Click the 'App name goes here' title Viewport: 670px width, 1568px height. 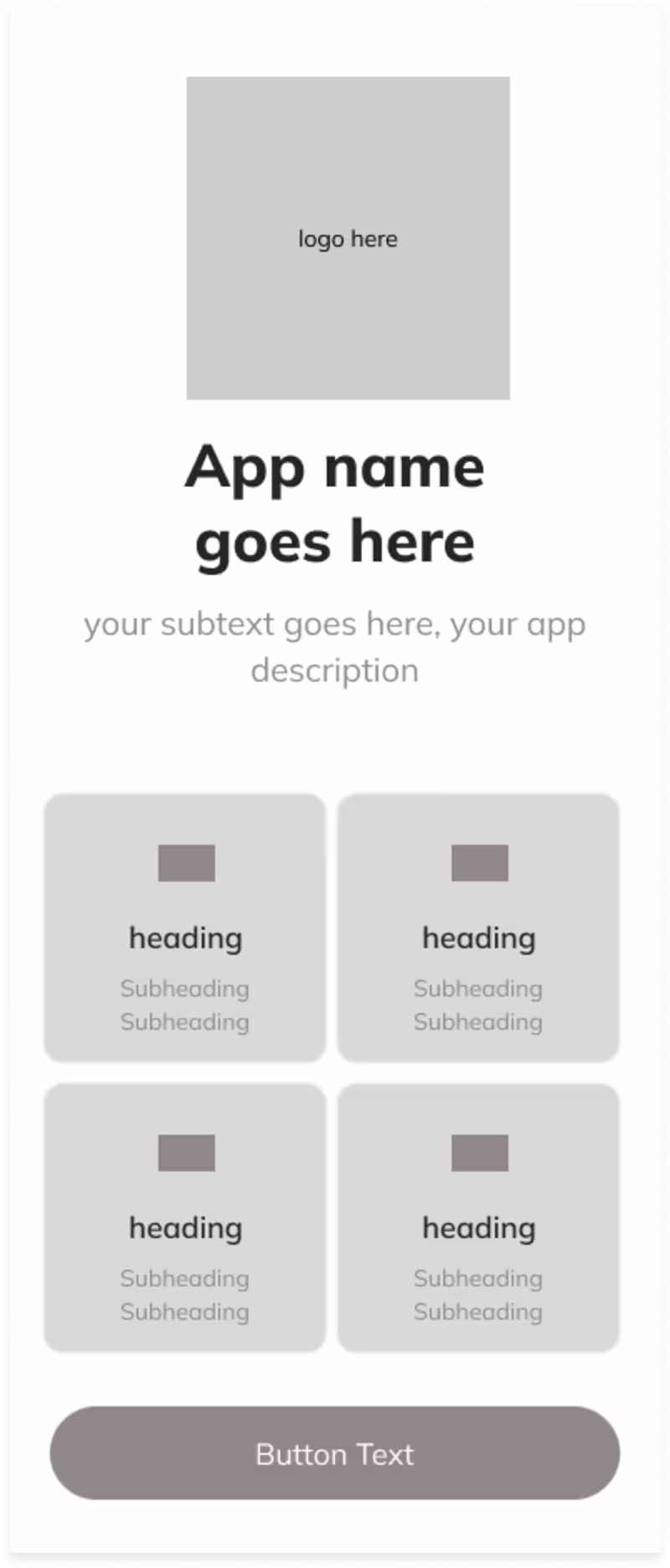click(x=334, y=502)
